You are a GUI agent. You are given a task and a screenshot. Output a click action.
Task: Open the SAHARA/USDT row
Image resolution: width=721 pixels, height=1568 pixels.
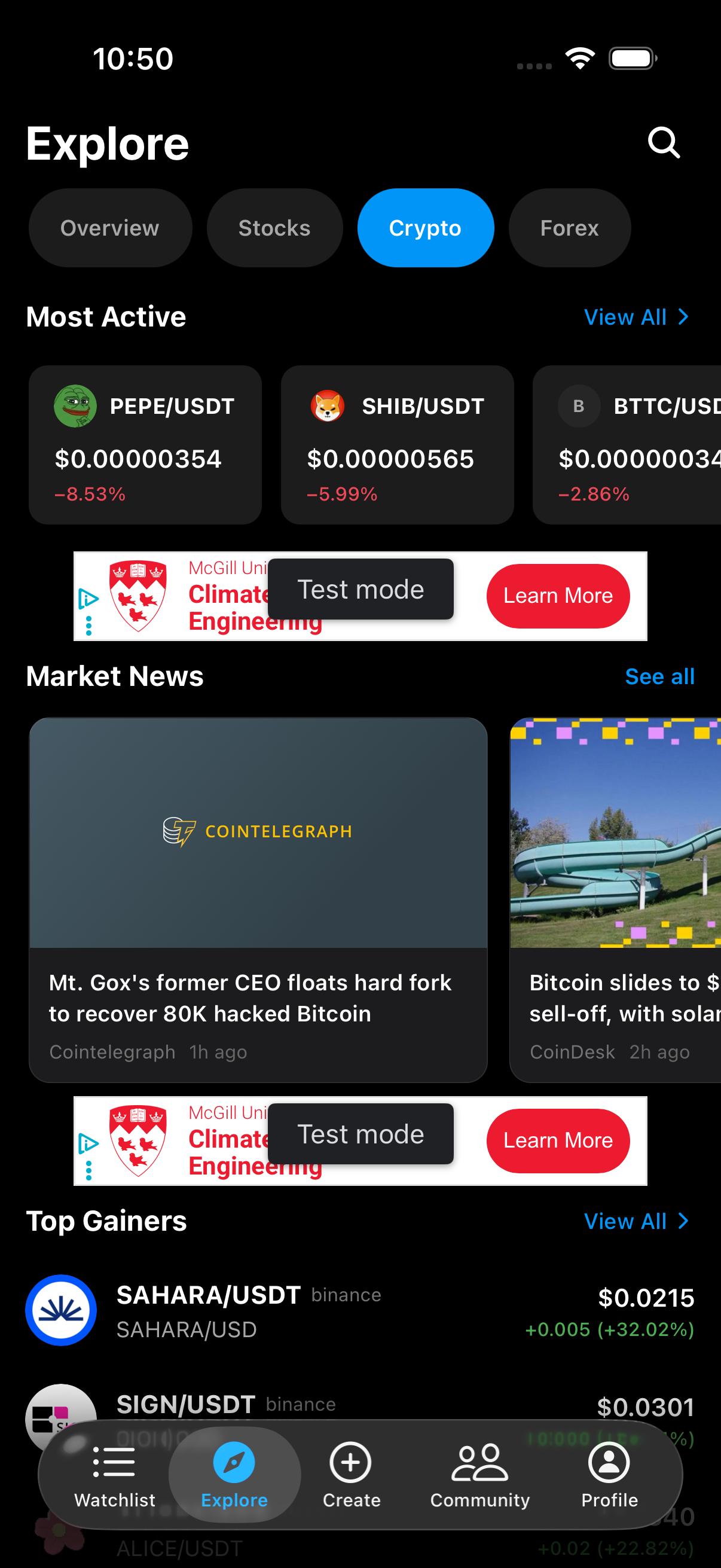360,1310
